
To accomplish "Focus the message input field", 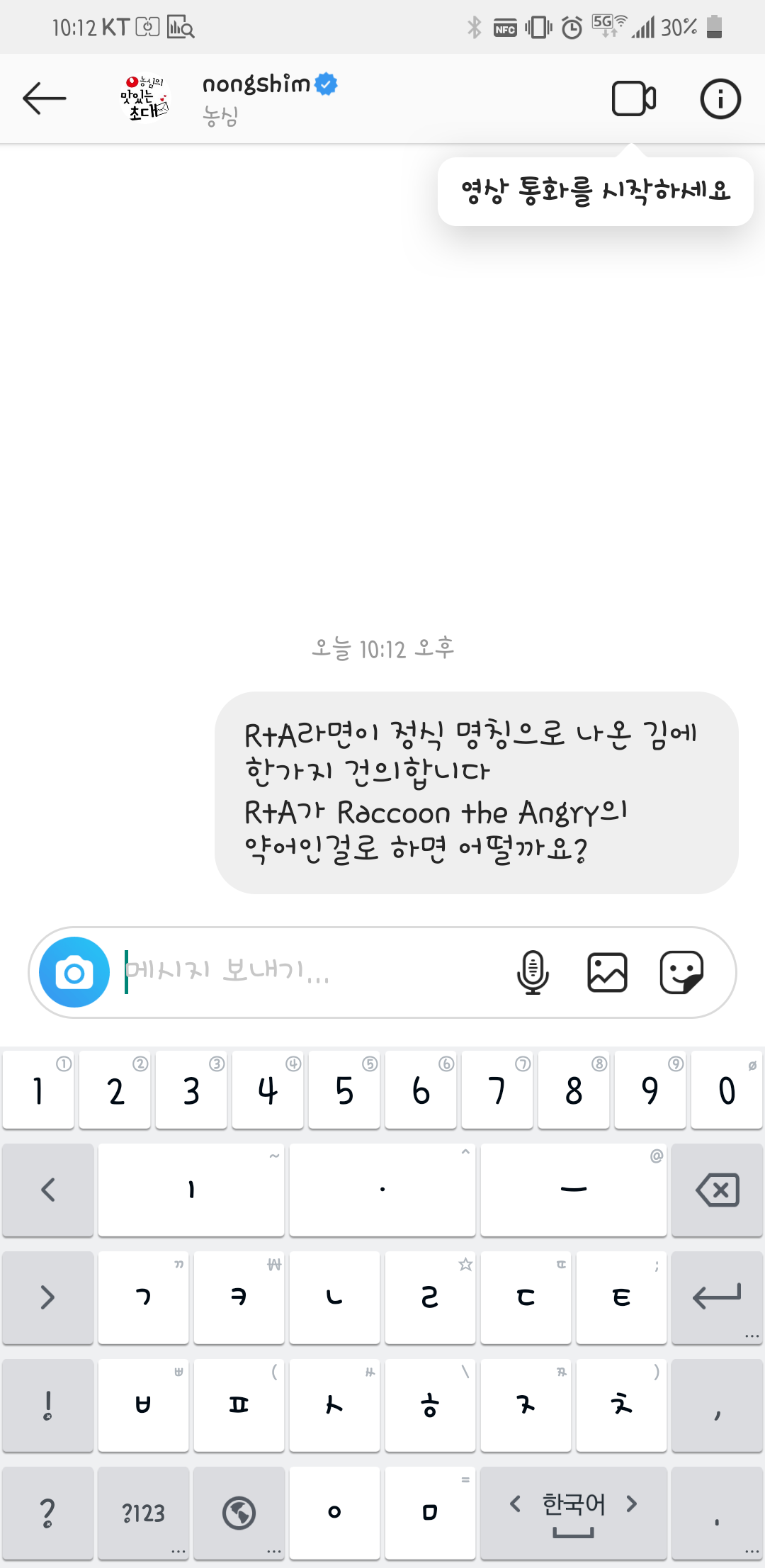I will pyautogui.click(x=312, y=971).
